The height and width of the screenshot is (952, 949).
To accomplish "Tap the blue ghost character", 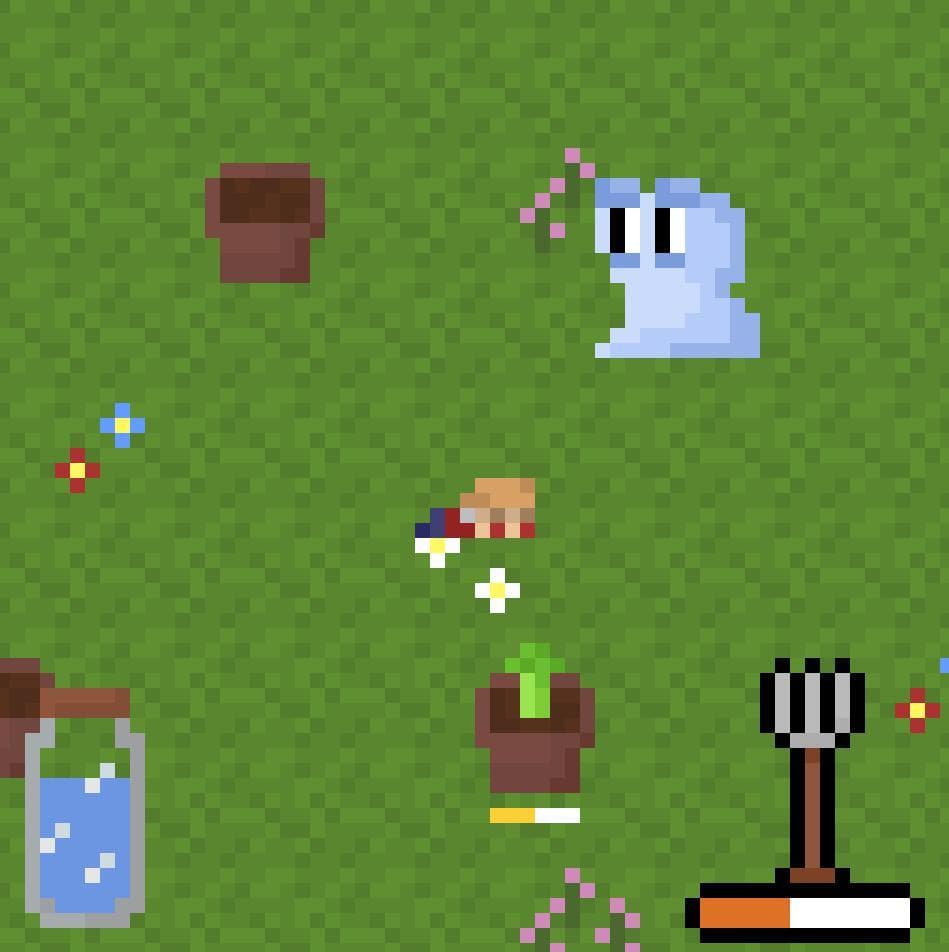I will 677,268.
